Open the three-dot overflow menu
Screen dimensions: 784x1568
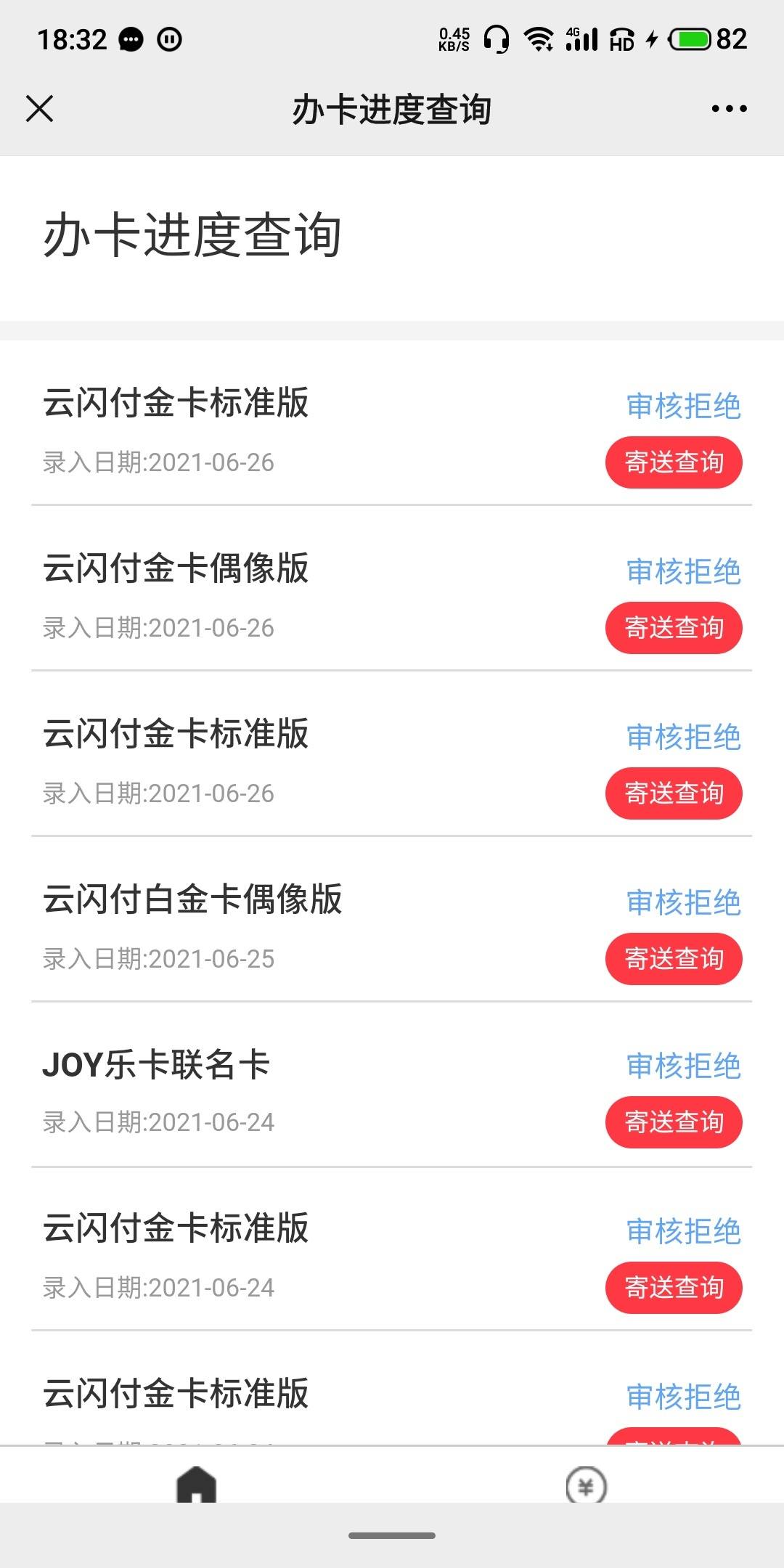(x=729, y=109)
